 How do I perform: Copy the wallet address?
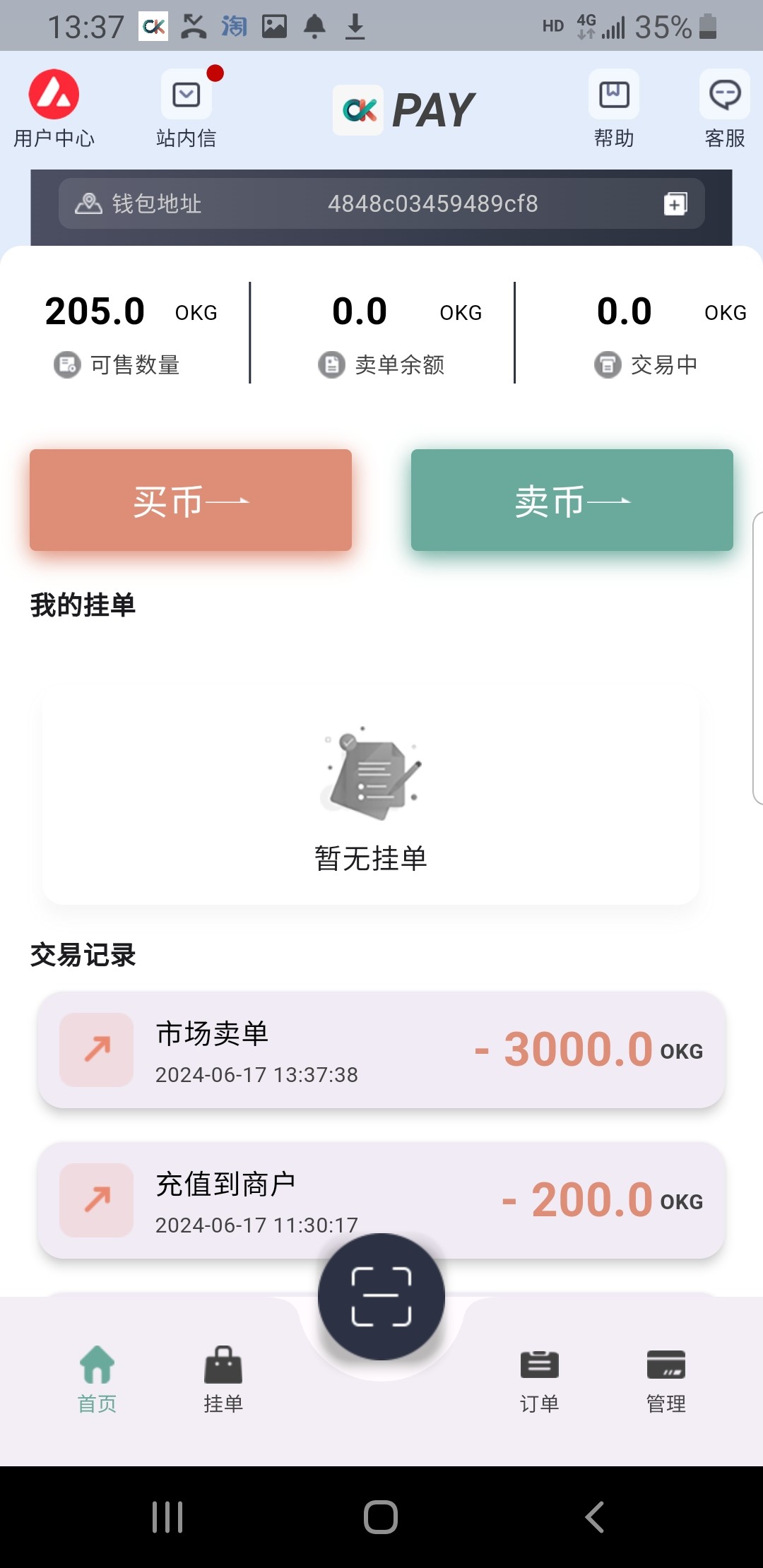pyautogui.click(x=675, y=204)
